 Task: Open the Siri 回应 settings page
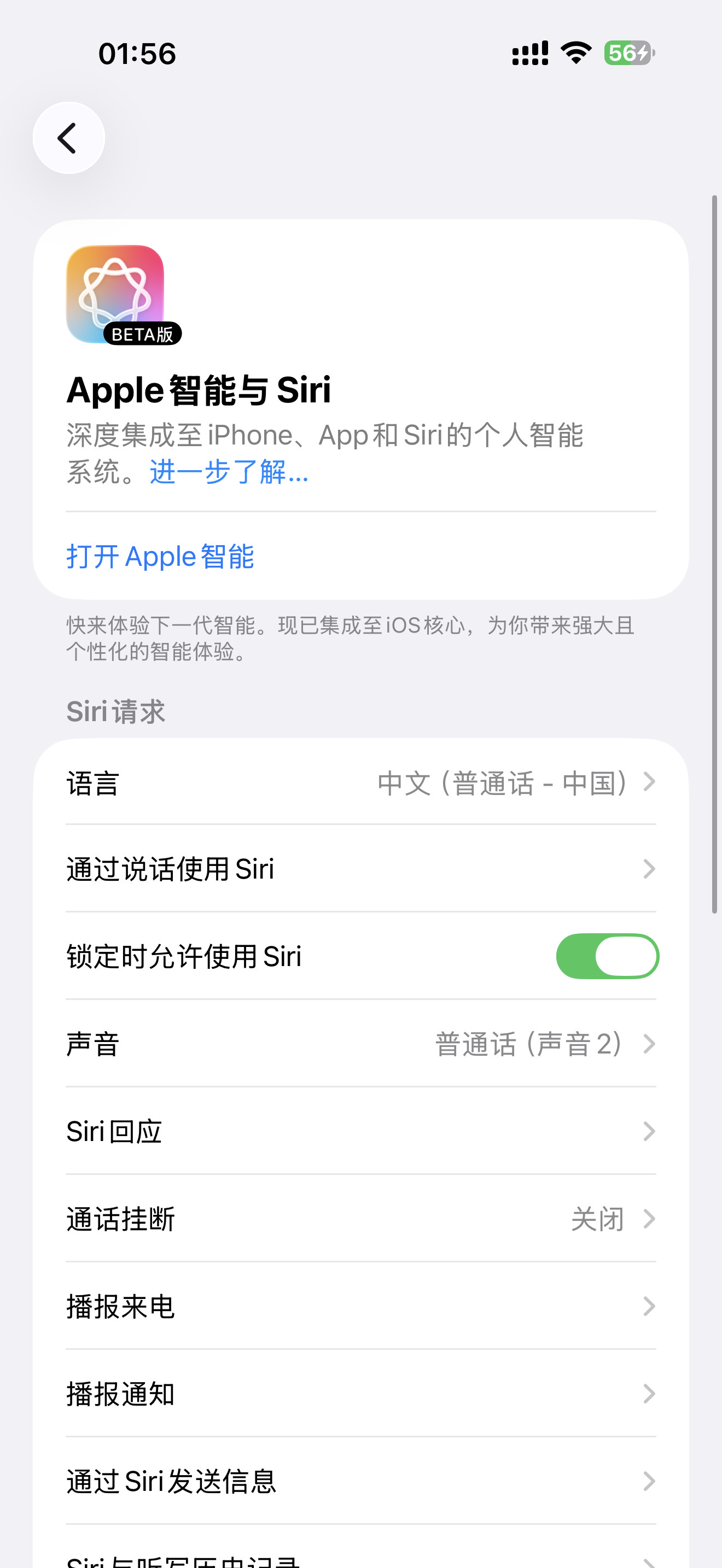361,1132
